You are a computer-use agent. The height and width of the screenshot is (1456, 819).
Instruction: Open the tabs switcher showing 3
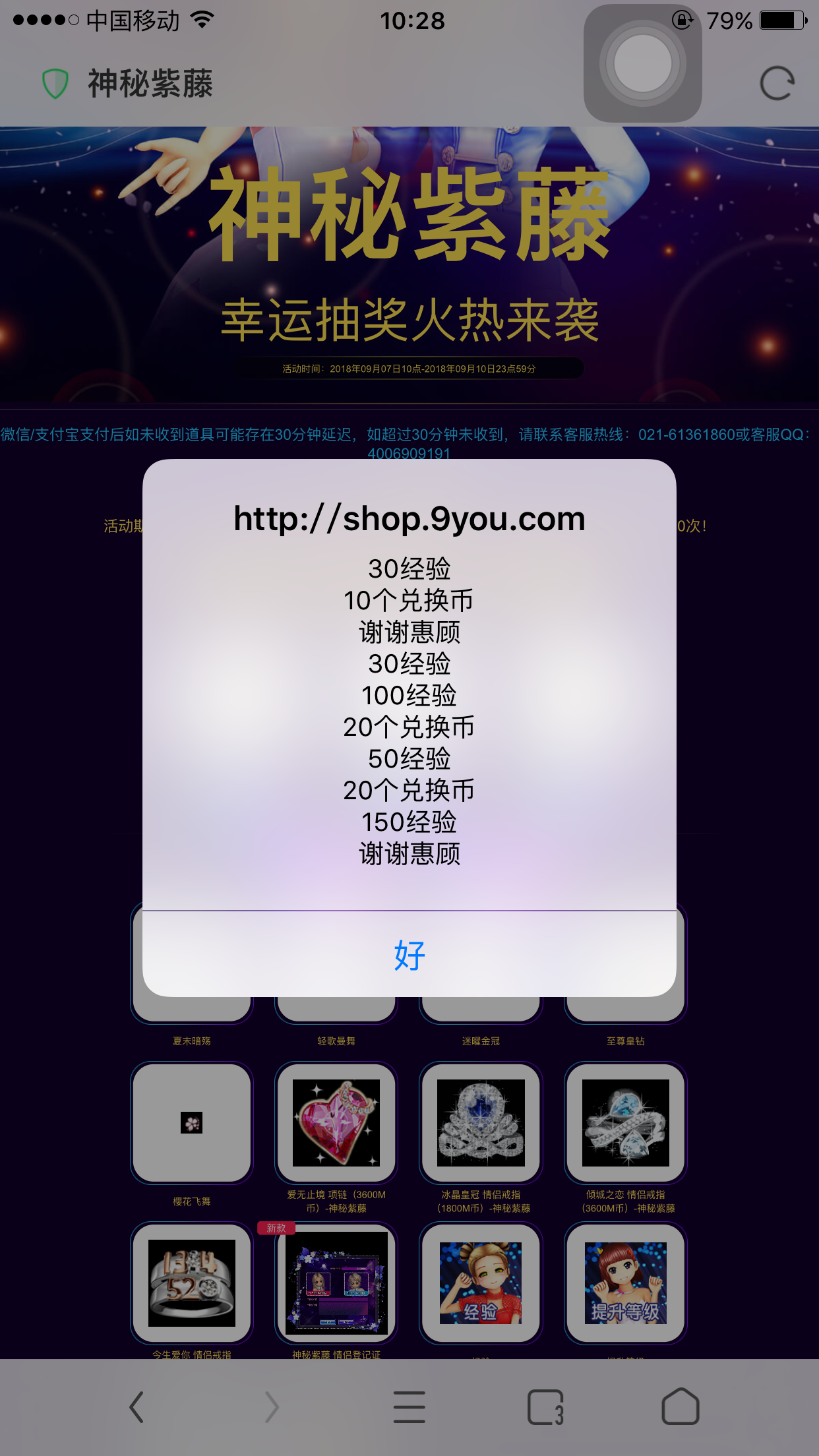pyautogui.click(x=545, y=1407)
